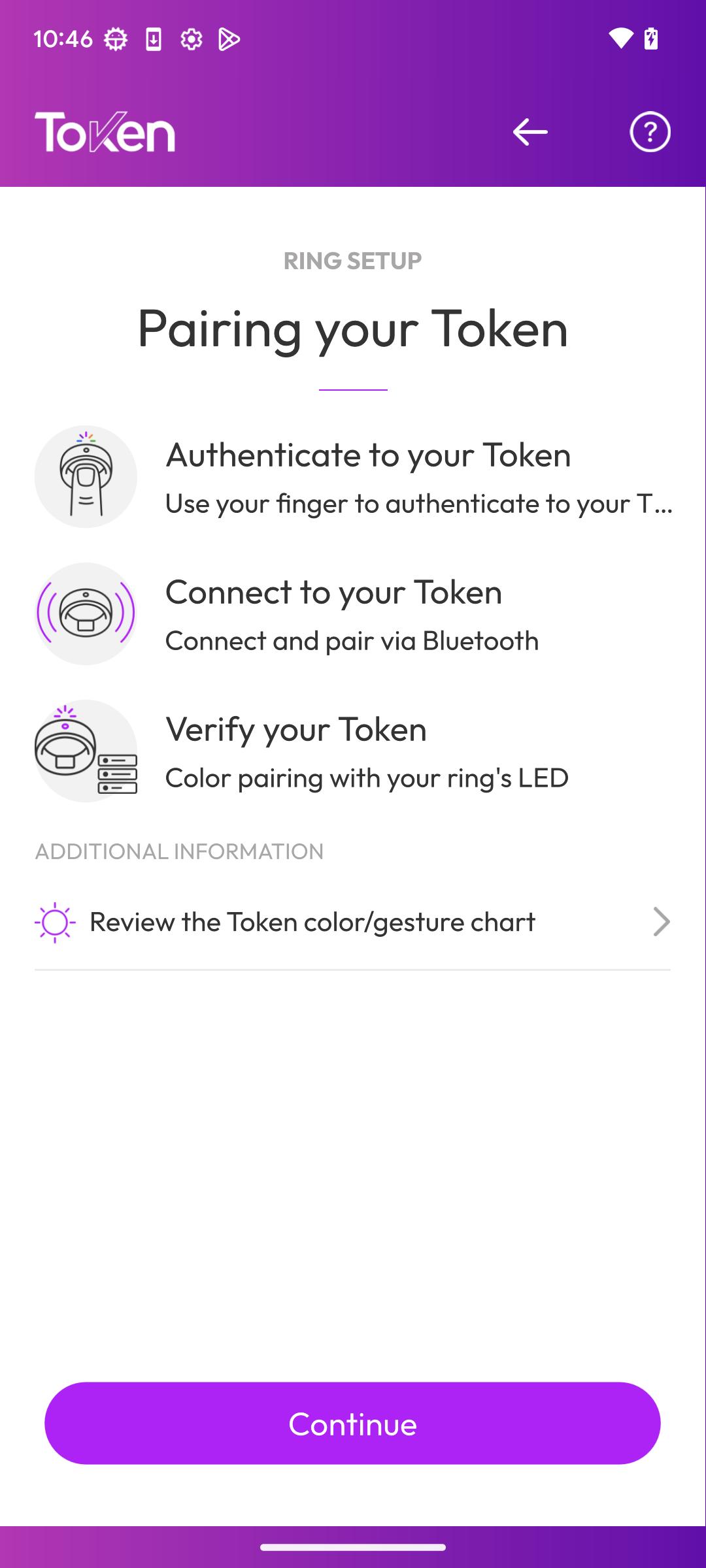
Task: Tap the Continue button
Action: coord(352,1424)
